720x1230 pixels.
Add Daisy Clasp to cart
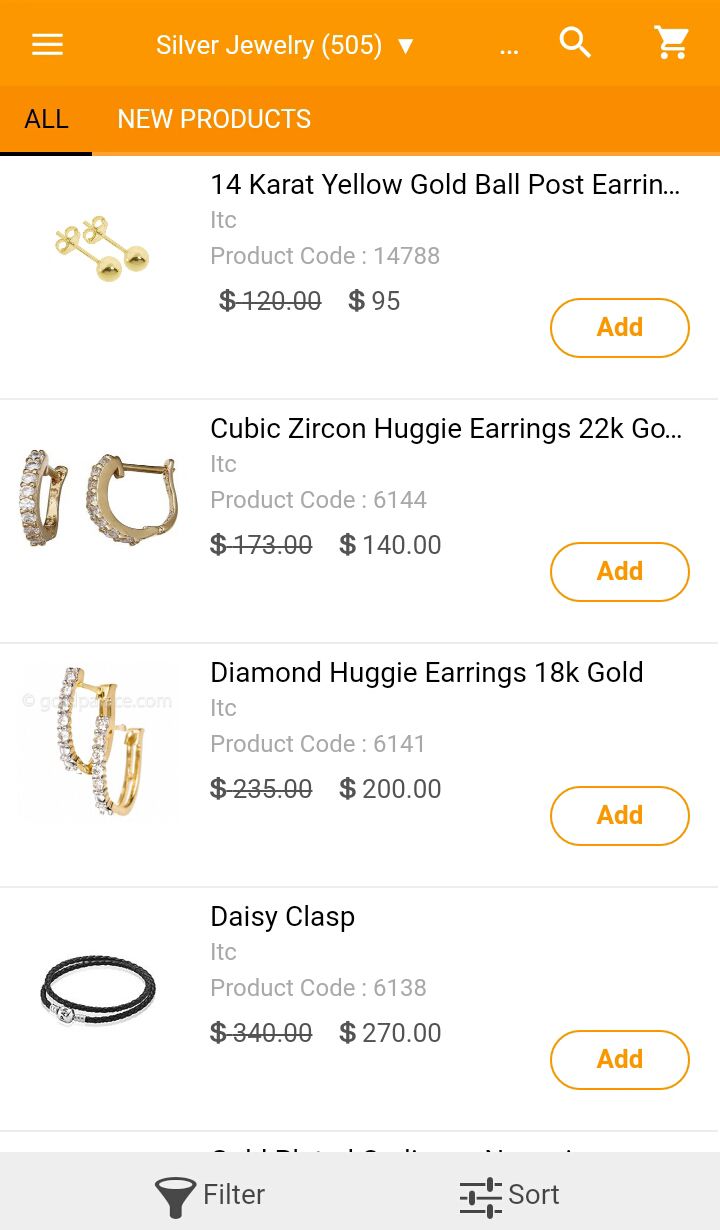pyautogui.click(x=620, y=1059)
